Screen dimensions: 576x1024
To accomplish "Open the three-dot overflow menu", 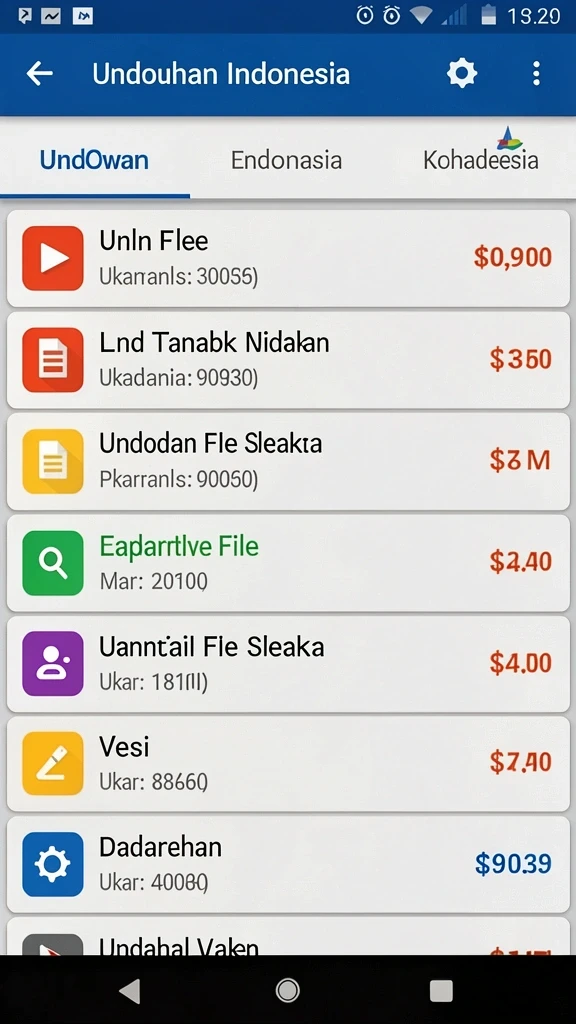I will pyautogui.click(x=536, y=73).
